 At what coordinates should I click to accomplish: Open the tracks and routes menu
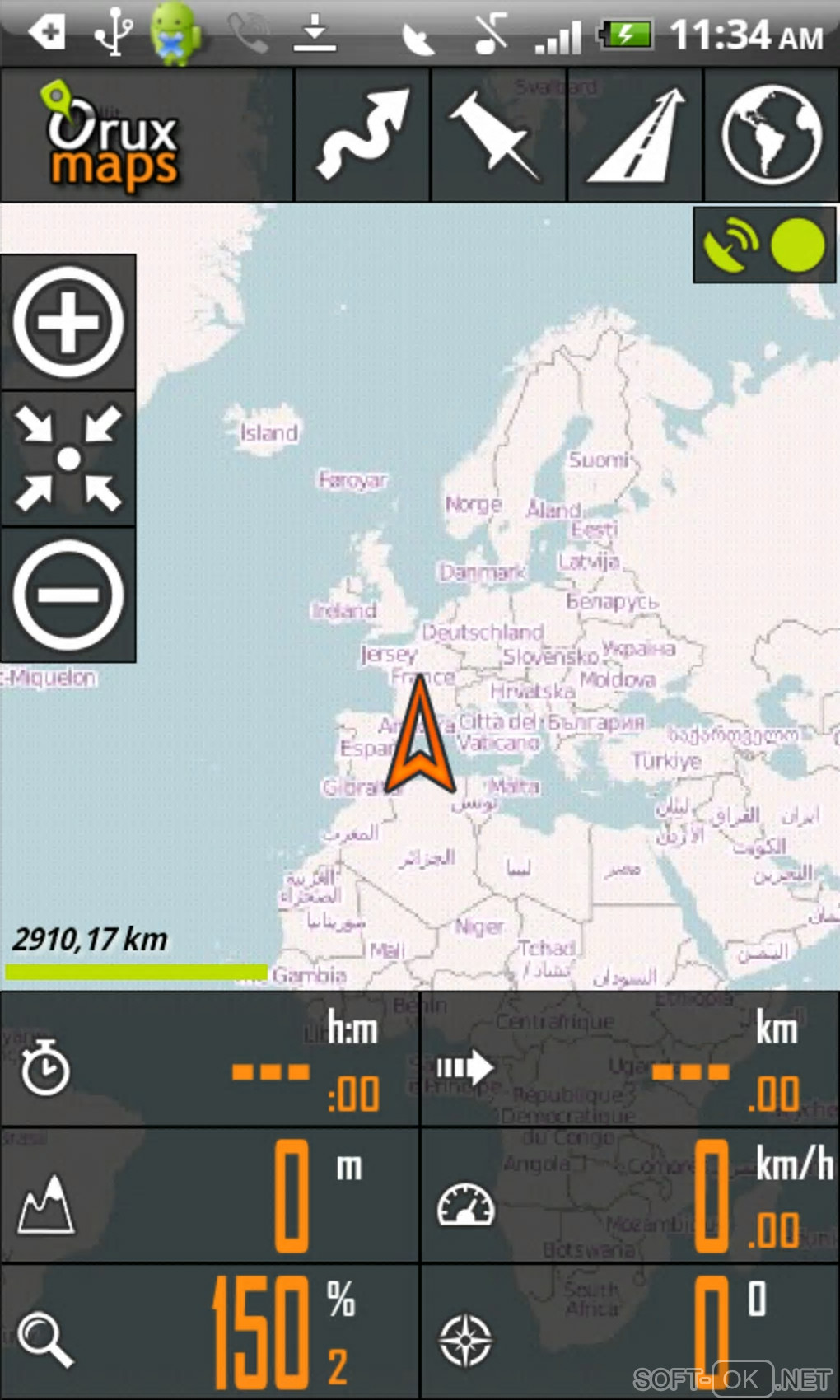click(362, 134)
